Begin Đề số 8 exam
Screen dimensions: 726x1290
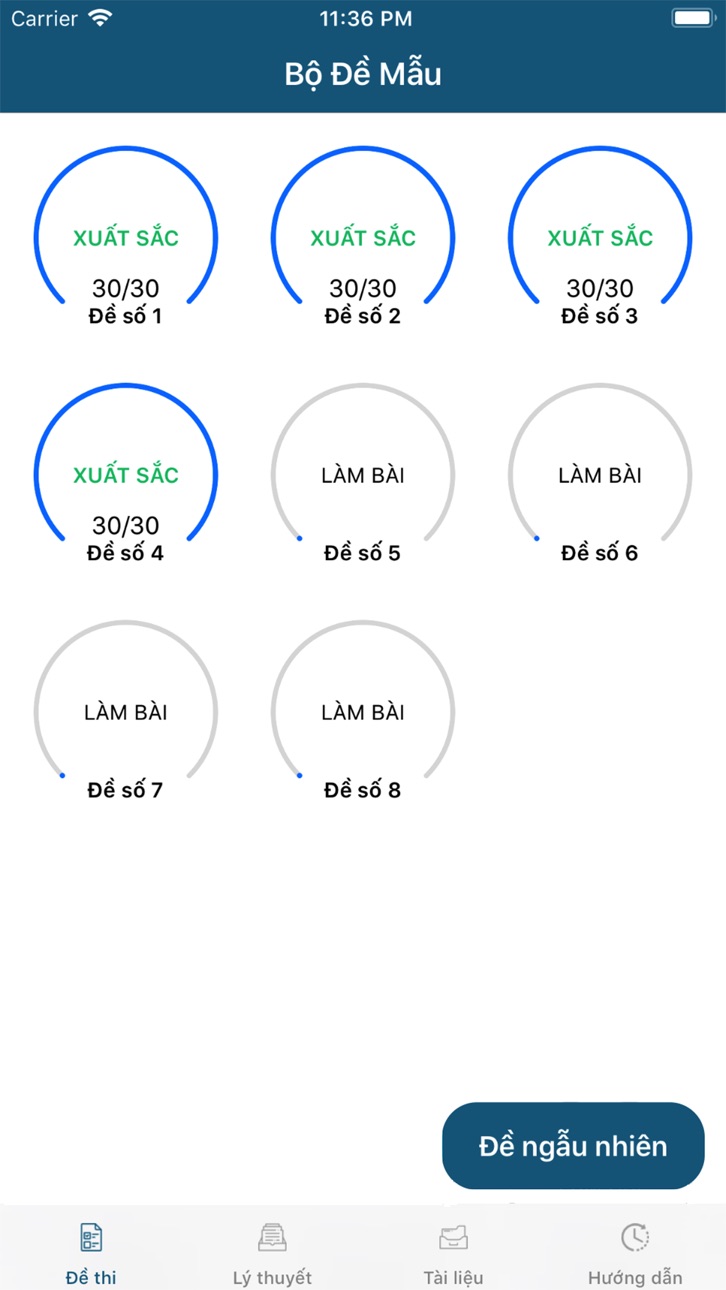coord(362,712)
